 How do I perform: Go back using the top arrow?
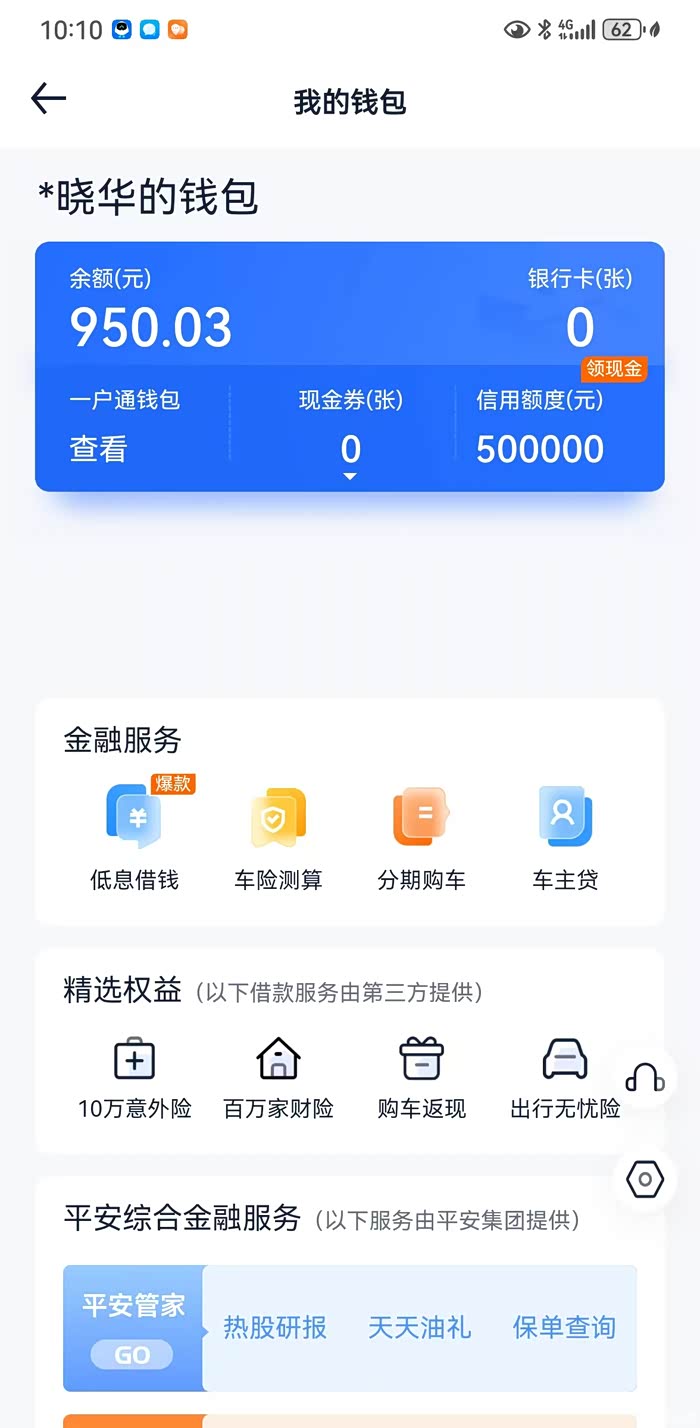(48, 99)
